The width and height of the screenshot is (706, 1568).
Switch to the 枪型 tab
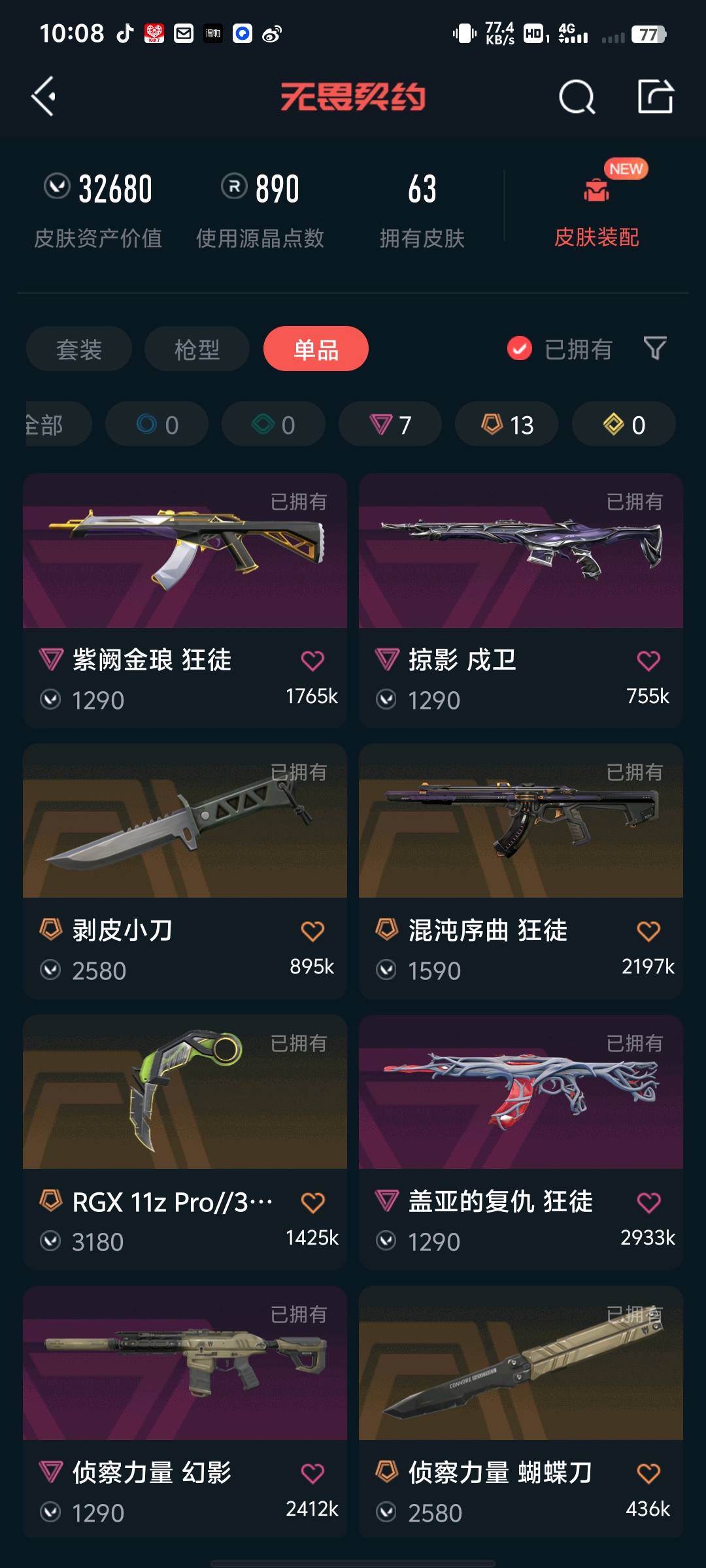(197, 349)
